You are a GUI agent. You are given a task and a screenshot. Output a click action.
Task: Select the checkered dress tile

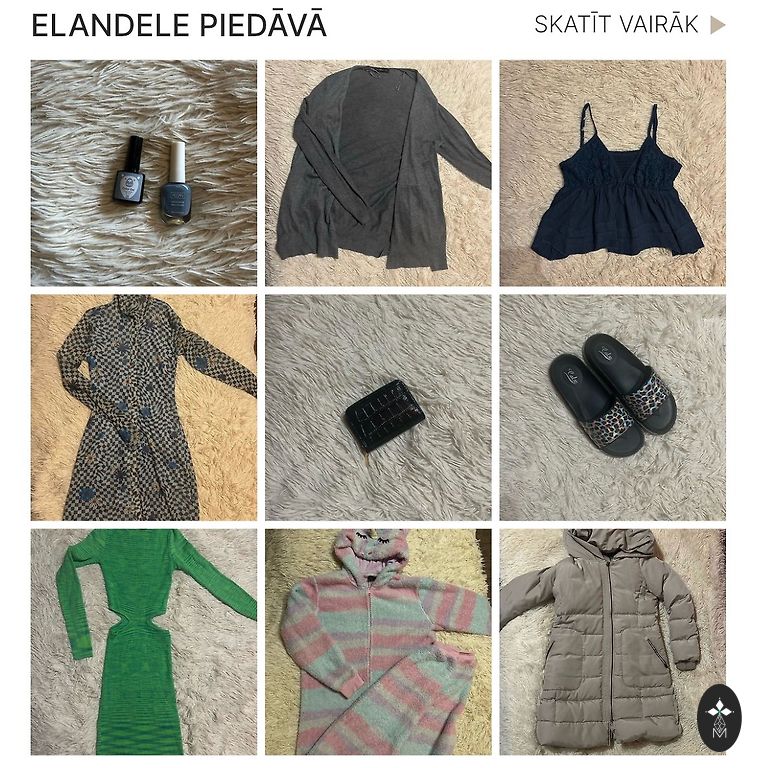(143, 407)
